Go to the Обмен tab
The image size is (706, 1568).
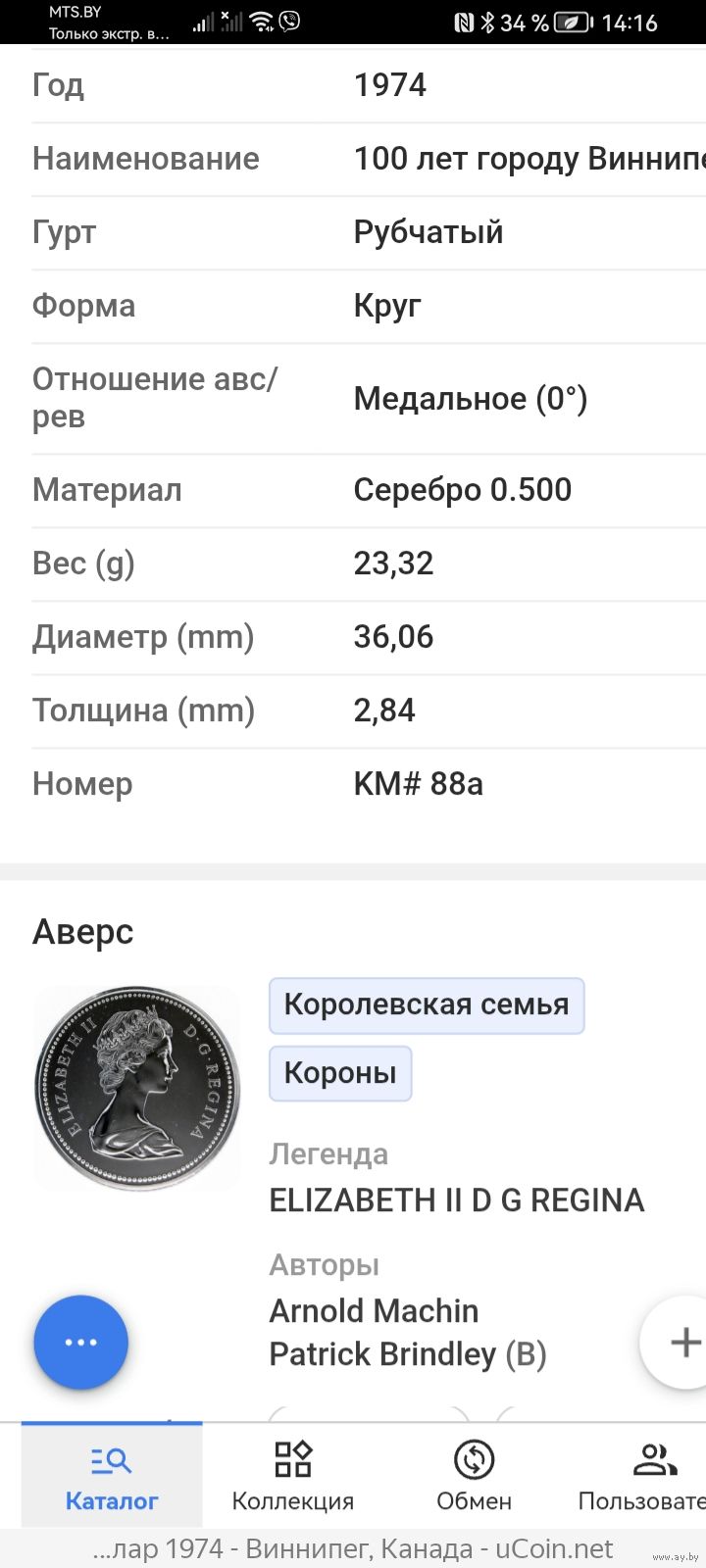[x=474, y=1475]
